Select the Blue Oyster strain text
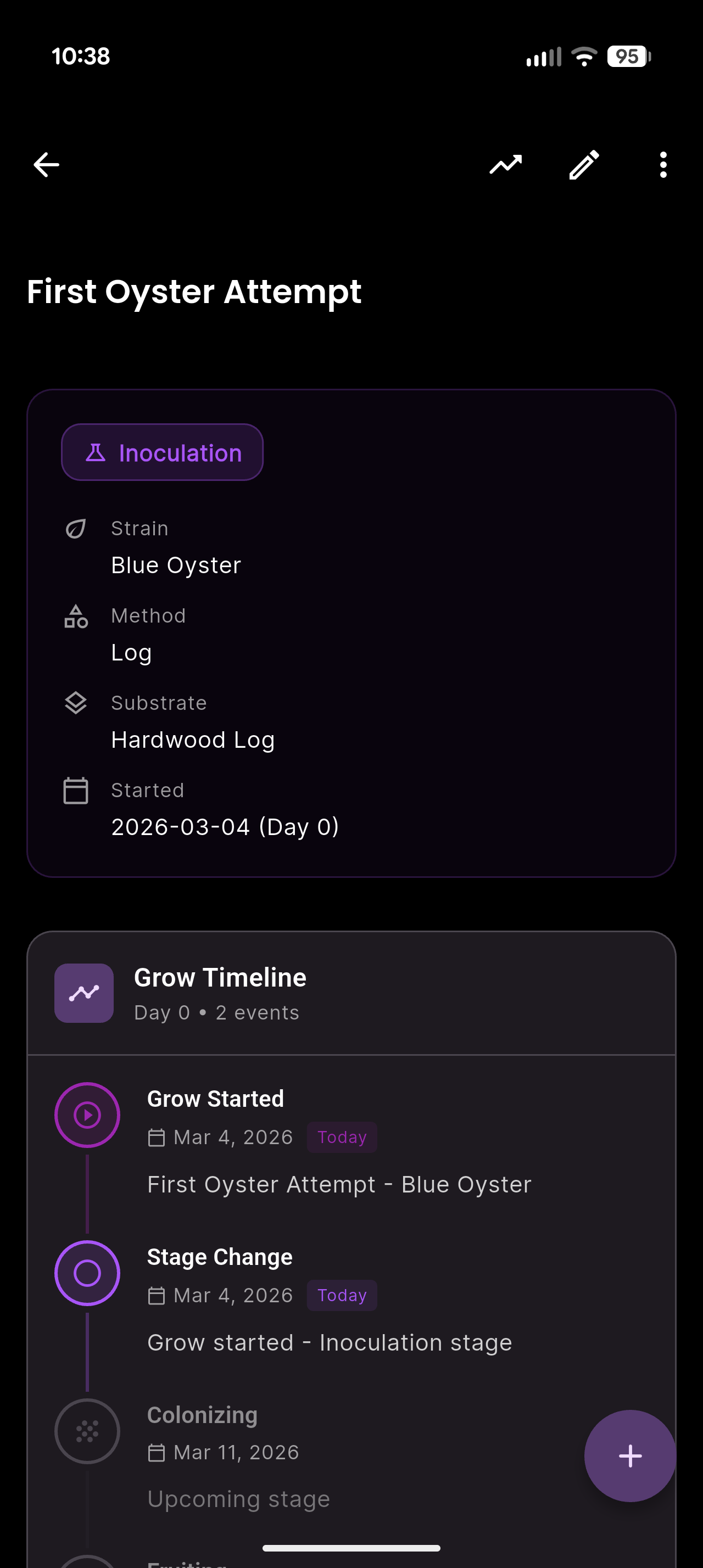Viewport: 703px width, 1568px height. [x=176, y=565]
